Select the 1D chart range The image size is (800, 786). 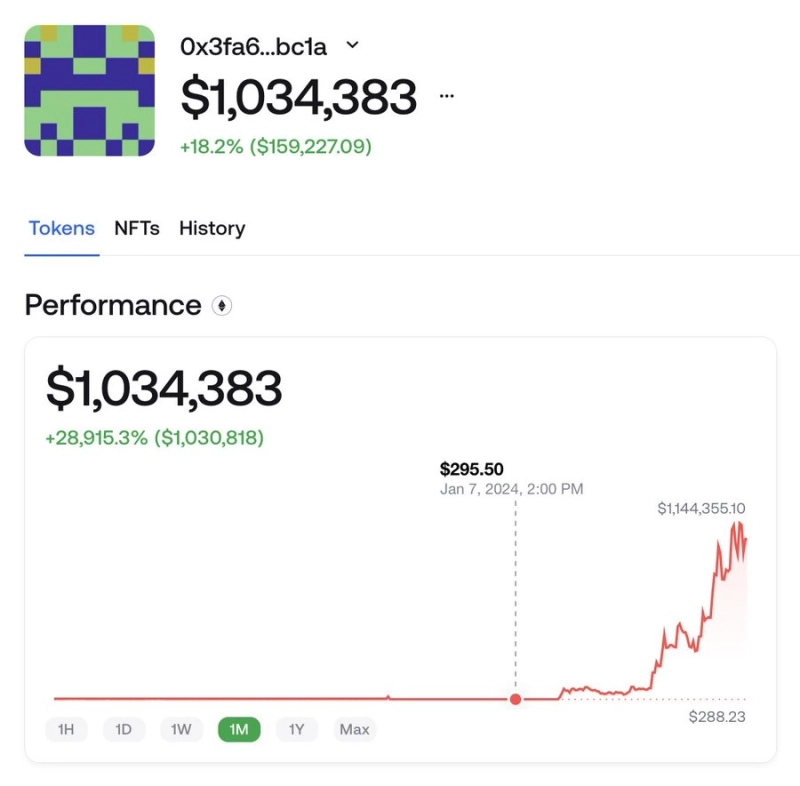123,729
